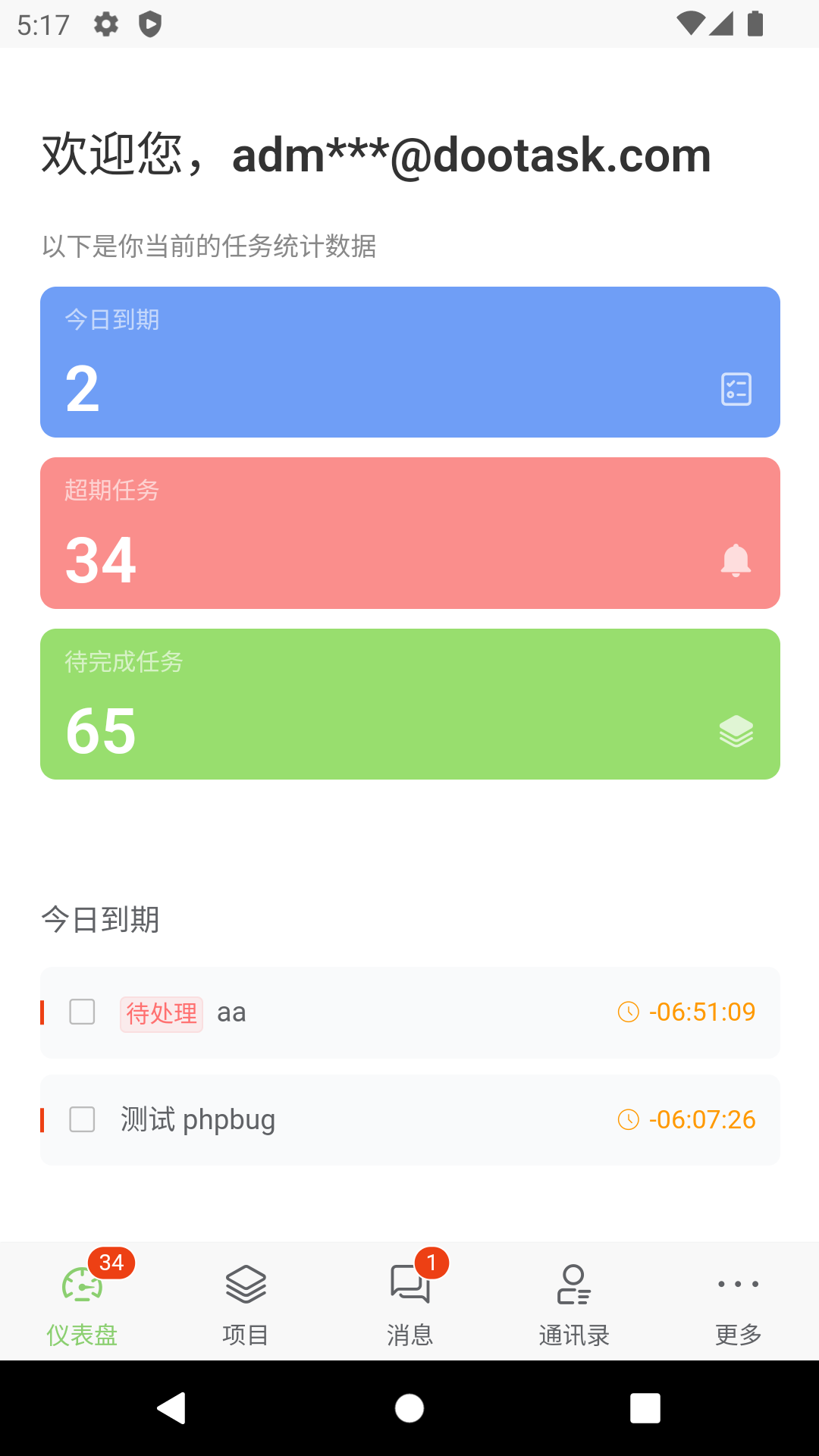Open the checklist icon on 今日到期 card
This screenshot has height=1456, width=819.
point(736,389)
